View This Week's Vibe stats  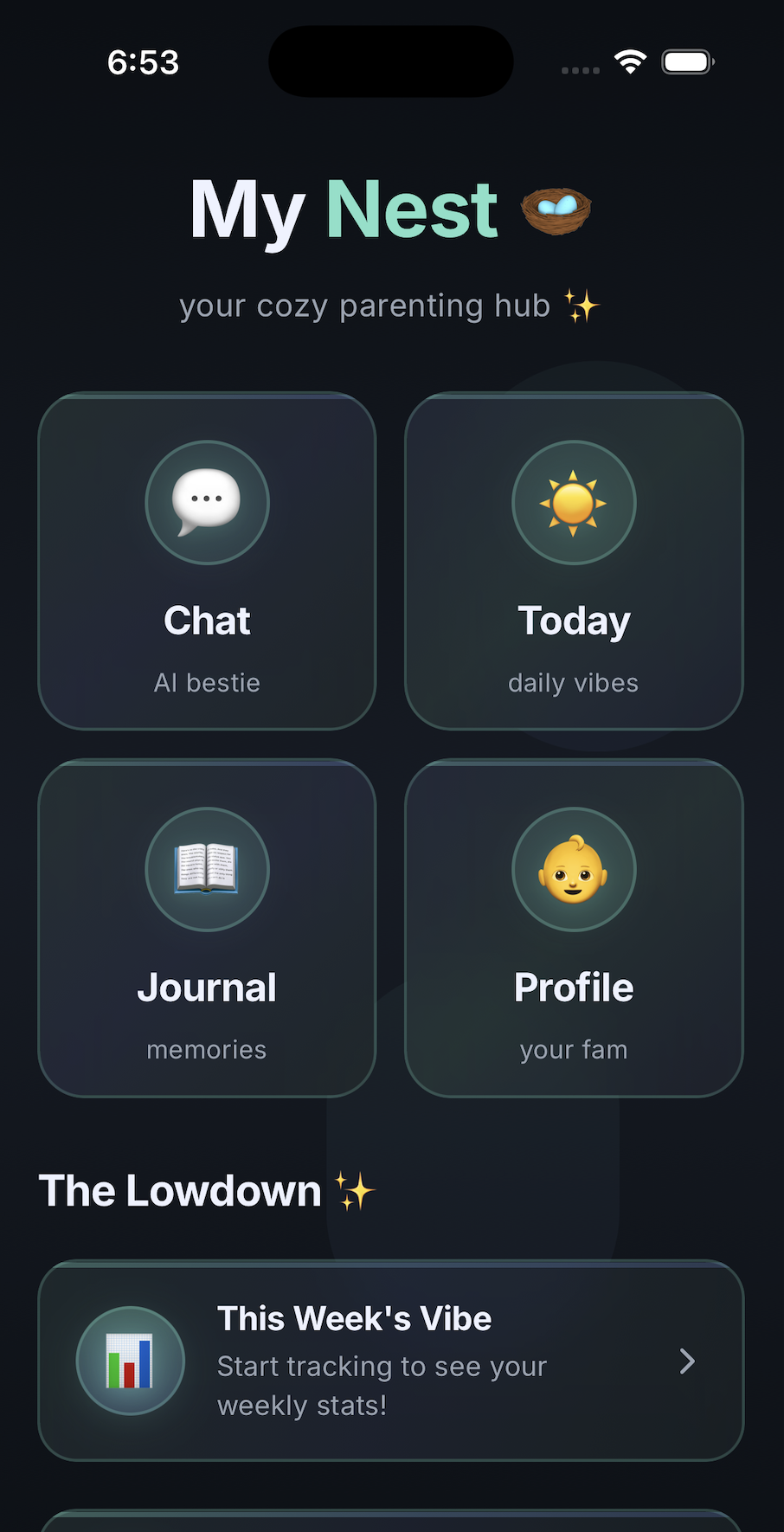[x=391, y=1361]
